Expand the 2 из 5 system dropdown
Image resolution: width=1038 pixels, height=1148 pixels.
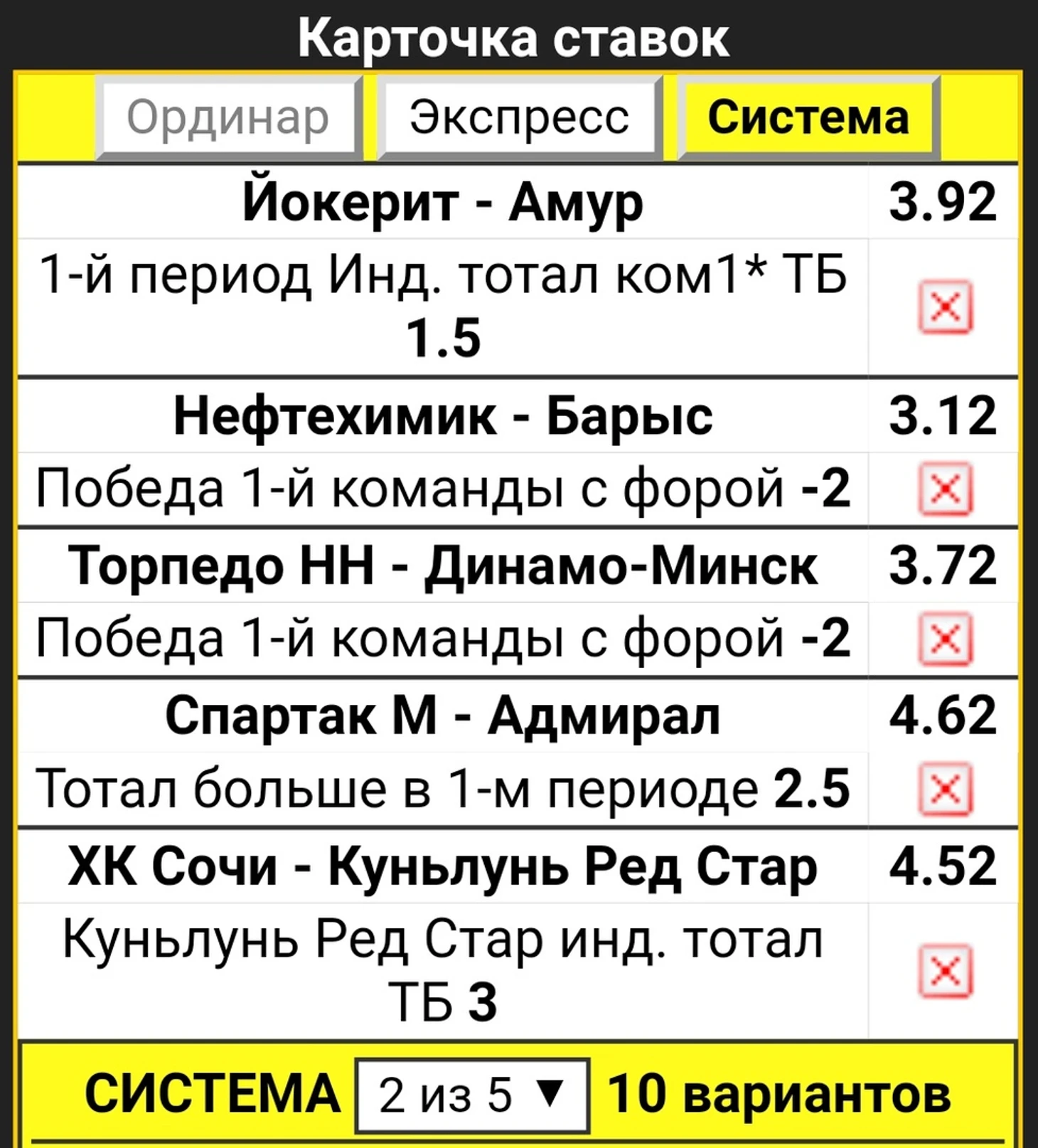tap(472, 1095)
